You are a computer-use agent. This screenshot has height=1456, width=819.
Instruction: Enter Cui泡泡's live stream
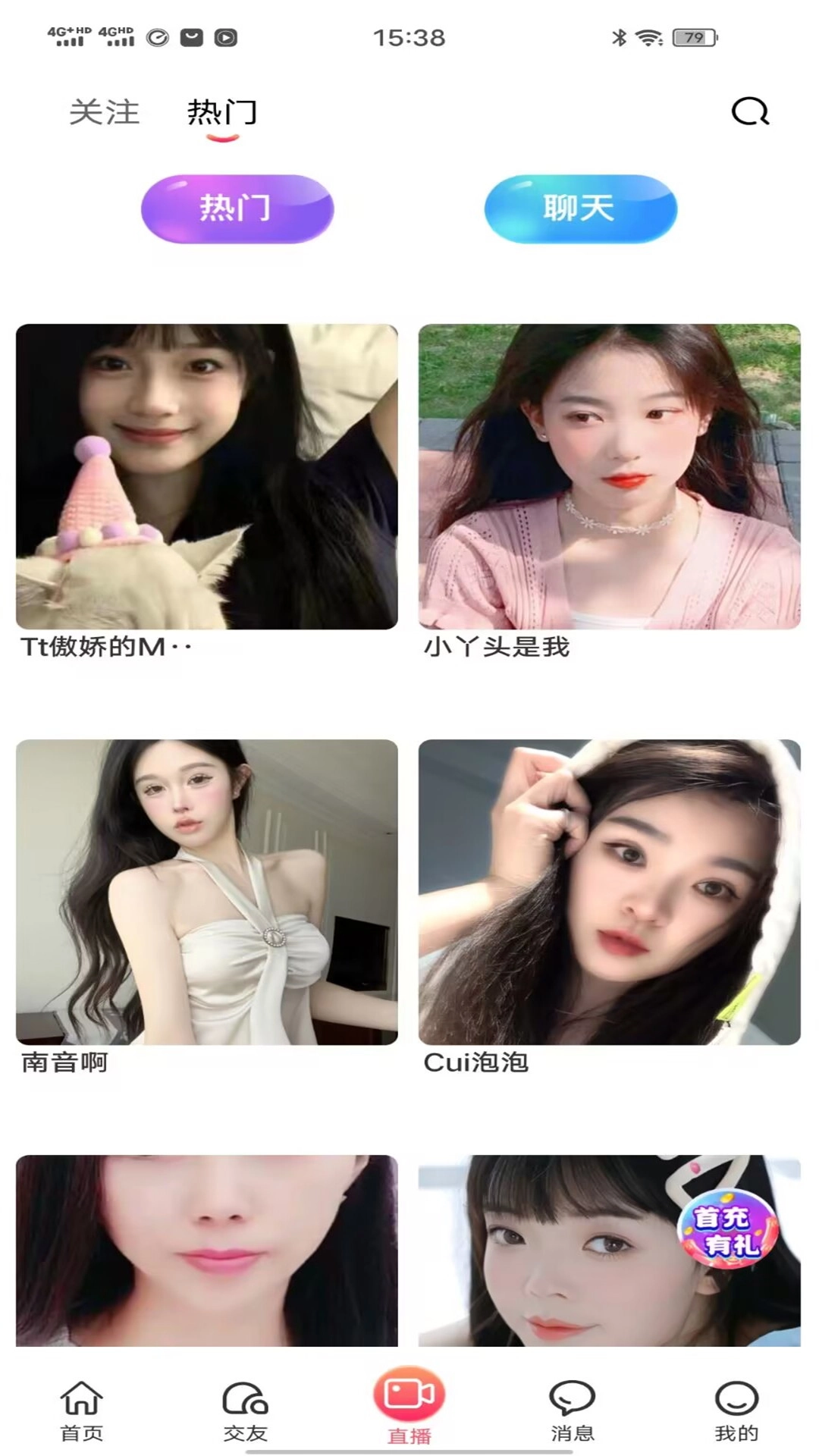609,892
